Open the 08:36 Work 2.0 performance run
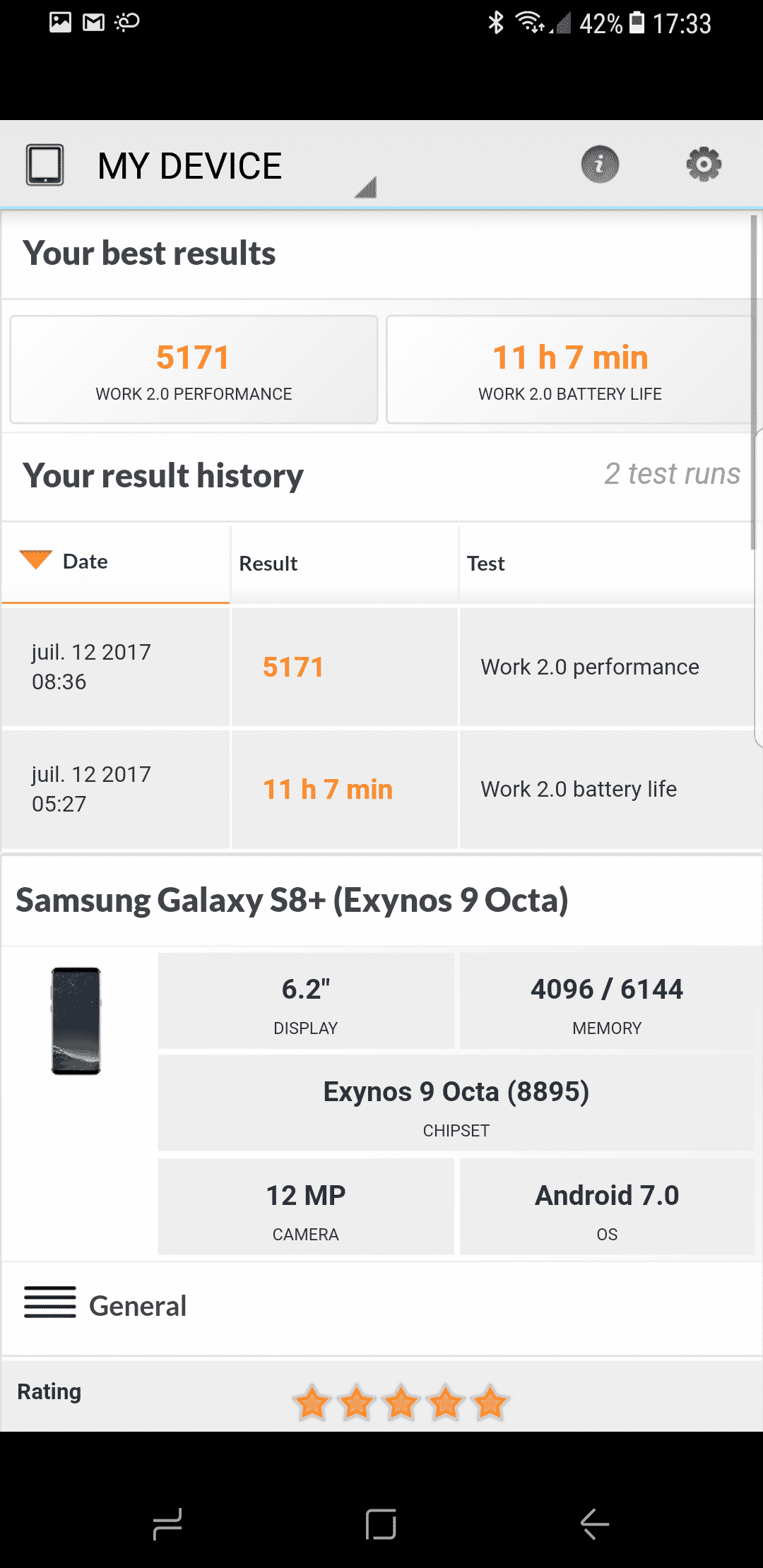Image resolution: width=763 pixels, height=1568 pixels. (379, 667)
